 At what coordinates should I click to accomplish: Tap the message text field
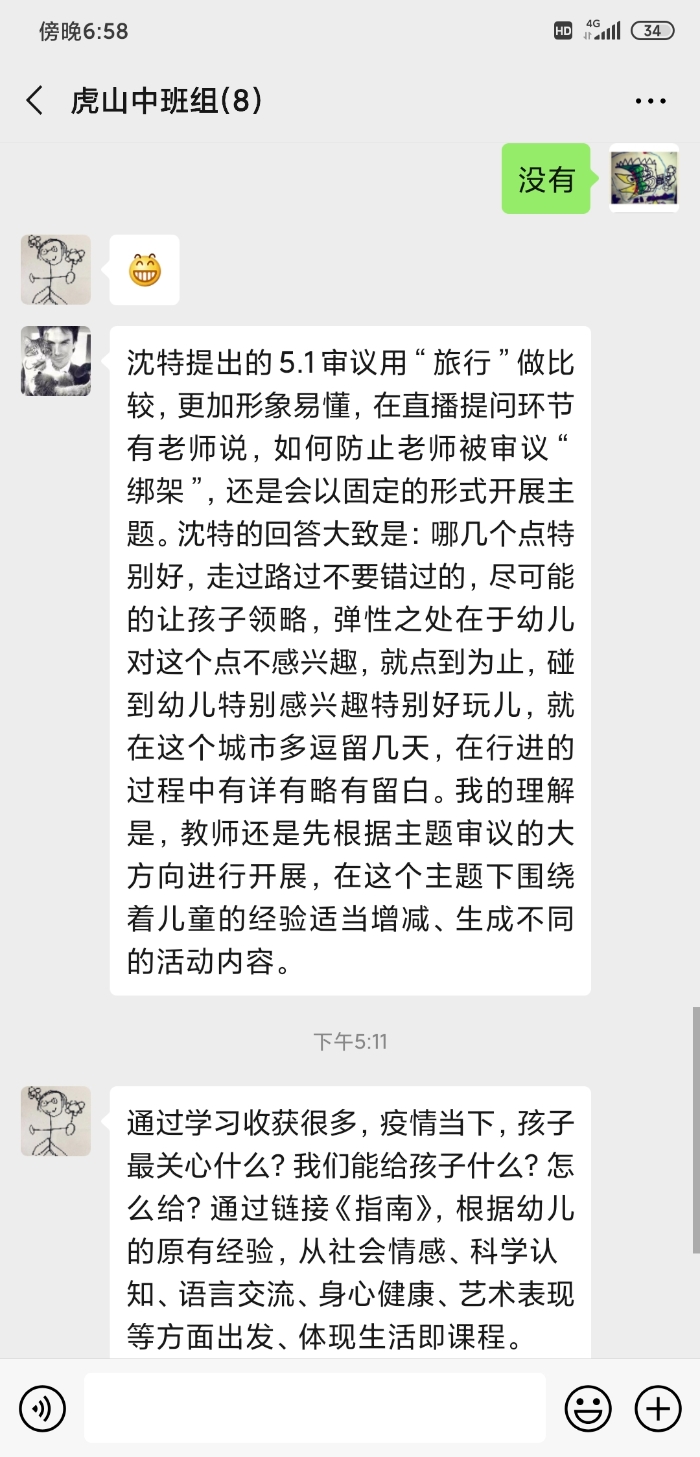coord(314,1407)
